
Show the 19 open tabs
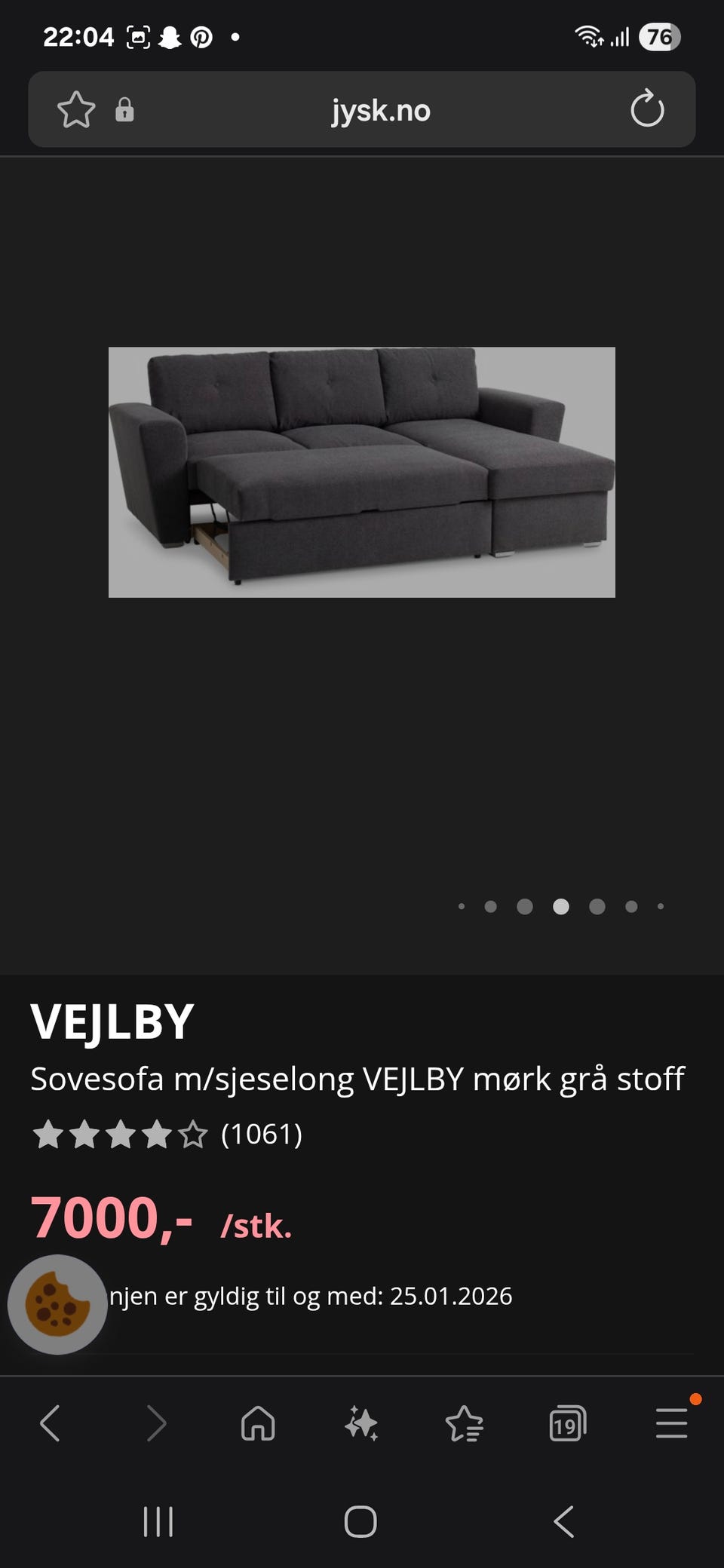click(568, 1423)
